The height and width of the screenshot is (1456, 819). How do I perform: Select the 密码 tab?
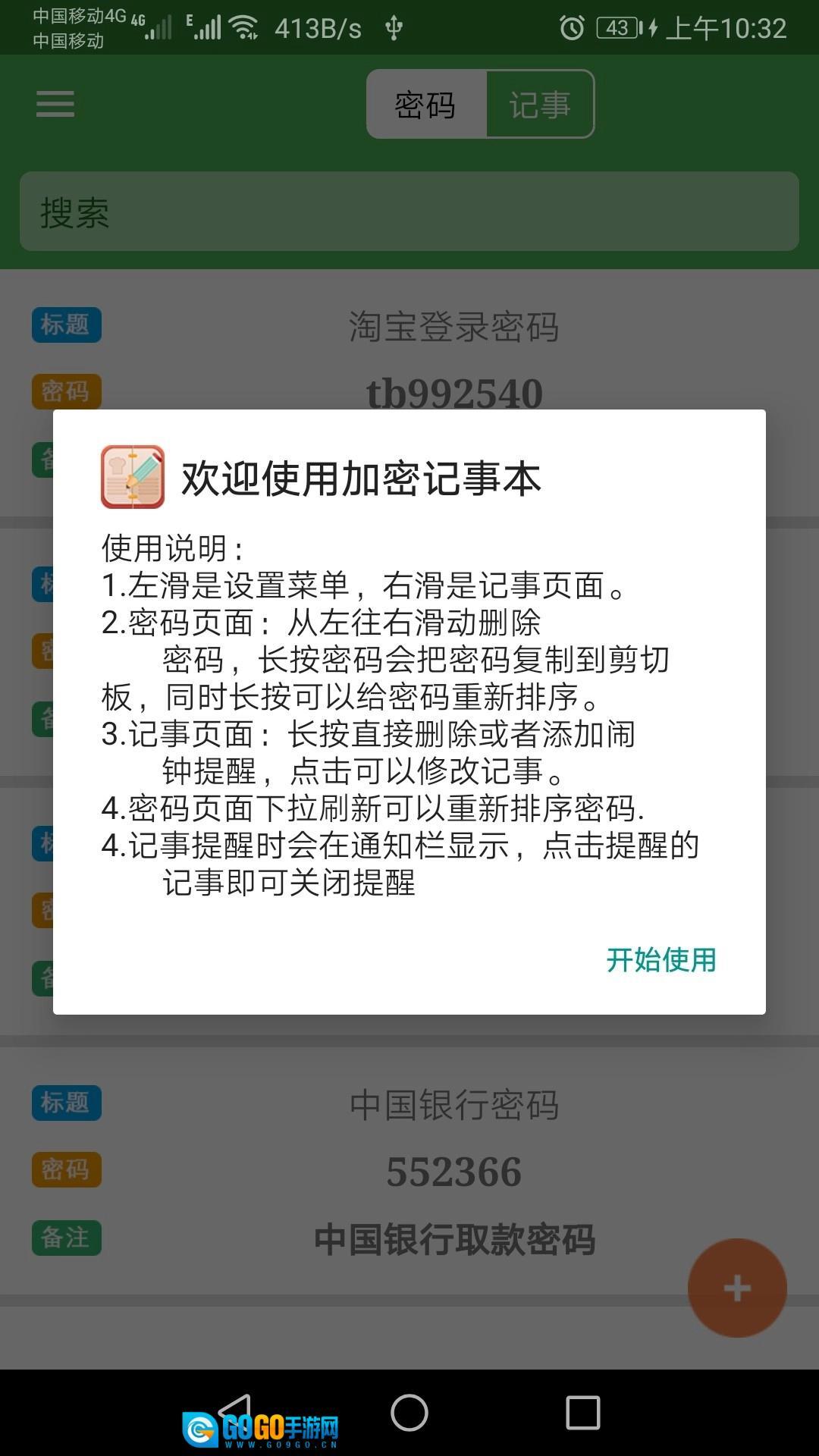(425, 104)
